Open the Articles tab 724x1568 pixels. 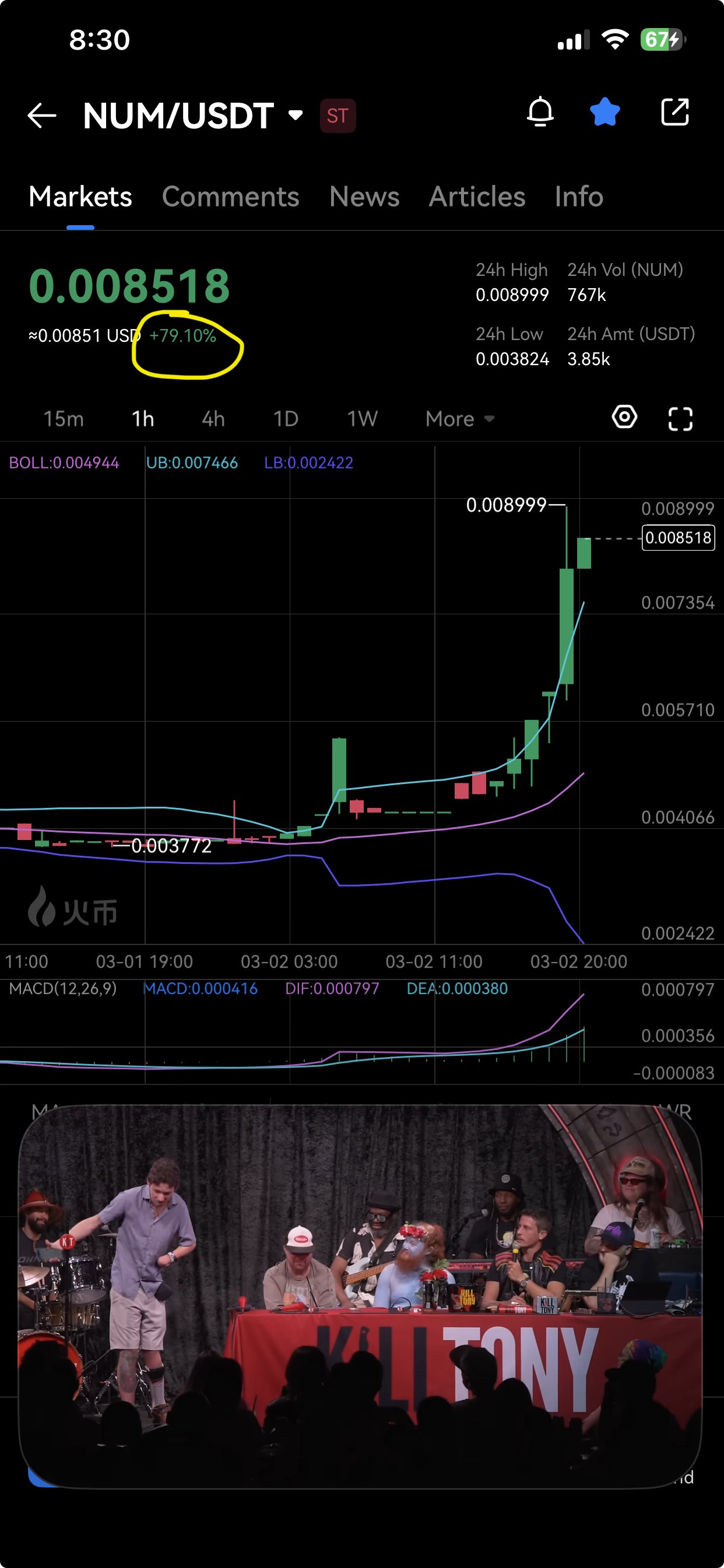(x=477, y=197)
